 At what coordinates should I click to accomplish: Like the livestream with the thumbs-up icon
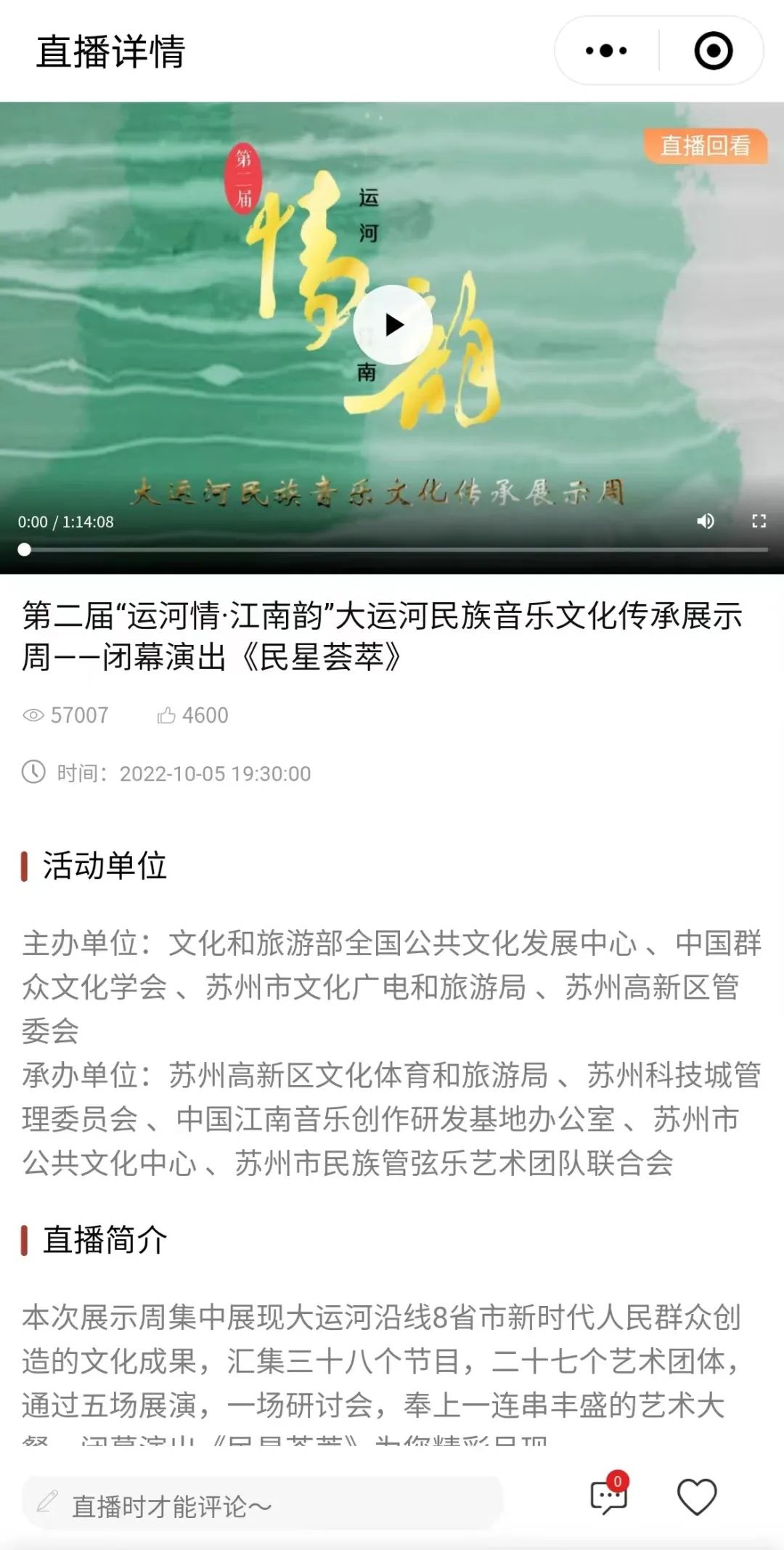click(167, 715)
